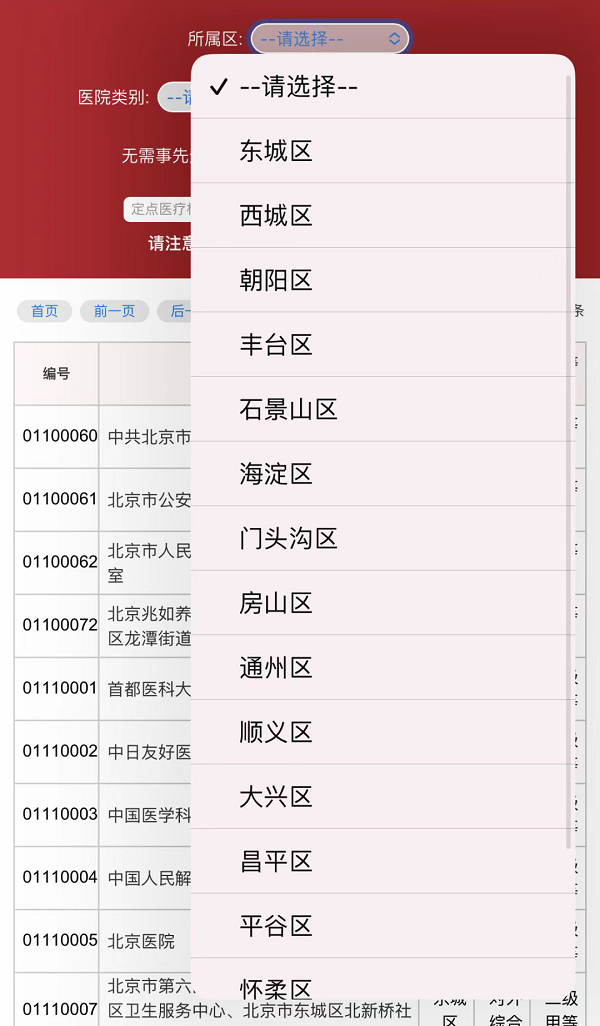Image resolution: width=600 pixels, height=1026 pixels.
Task: Keep the checked --请选择-- option
Action: [x=383, y=86]
